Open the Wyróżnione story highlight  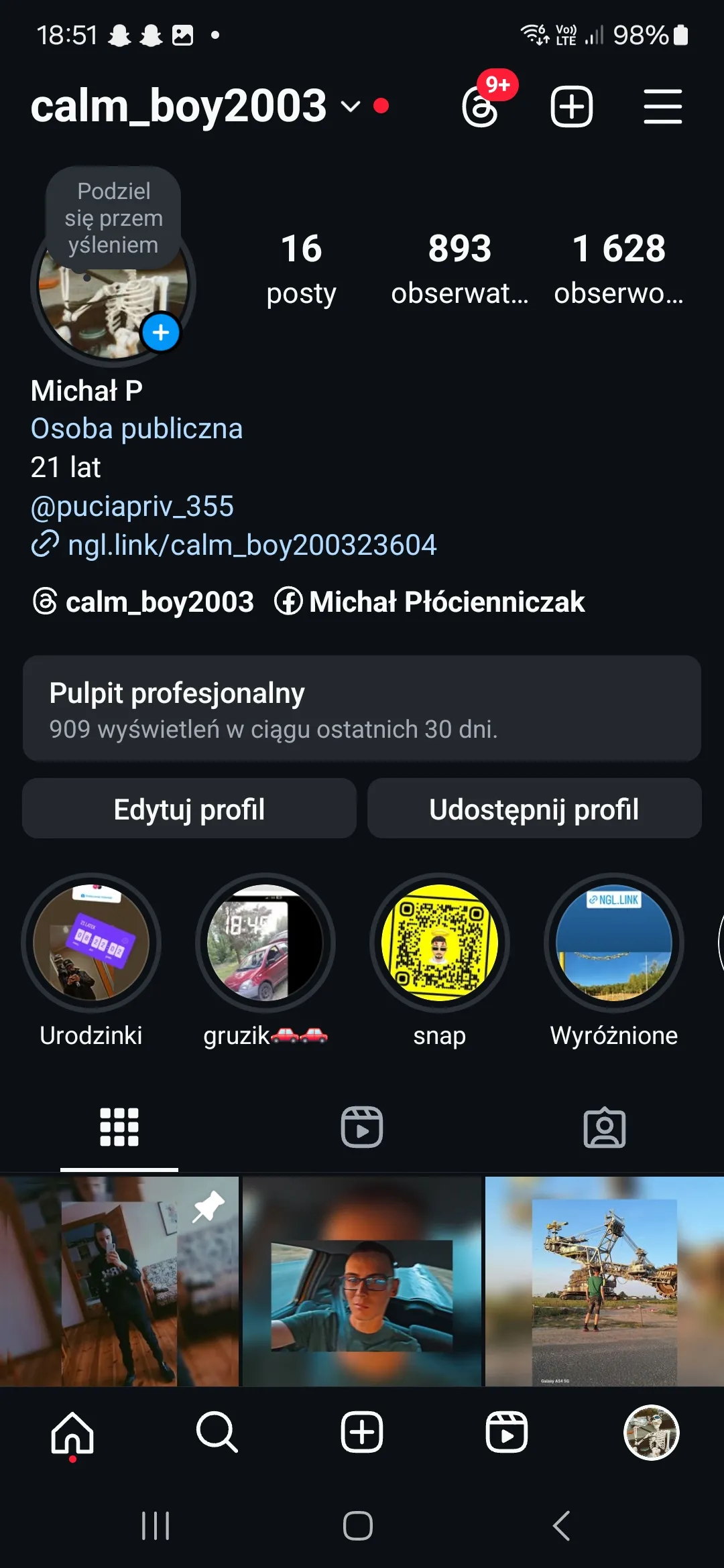(614, 943)
